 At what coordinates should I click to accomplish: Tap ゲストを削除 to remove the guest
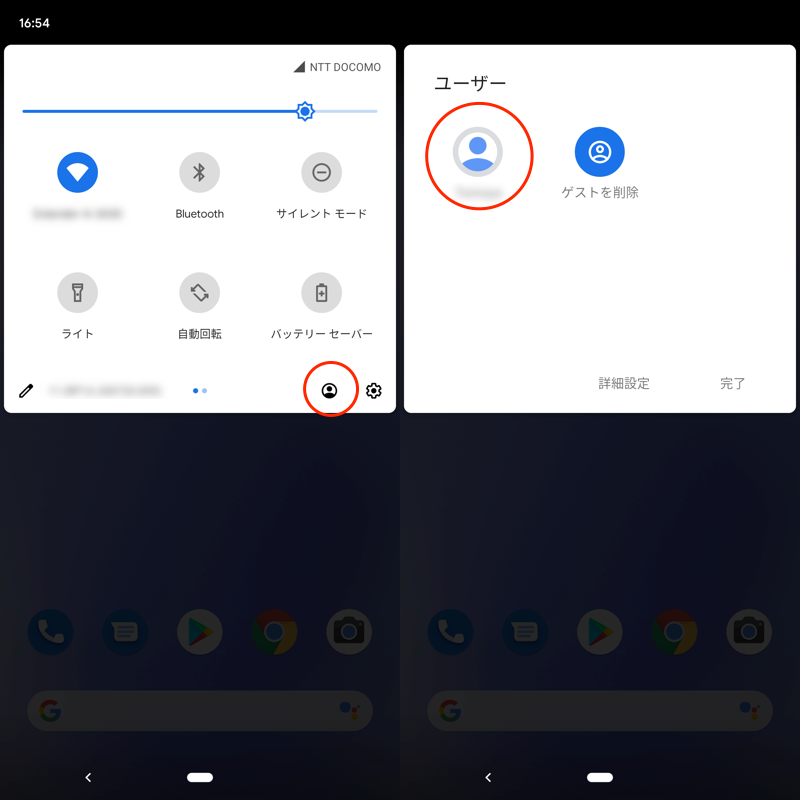pyautogui.click(x=600, y=153)
